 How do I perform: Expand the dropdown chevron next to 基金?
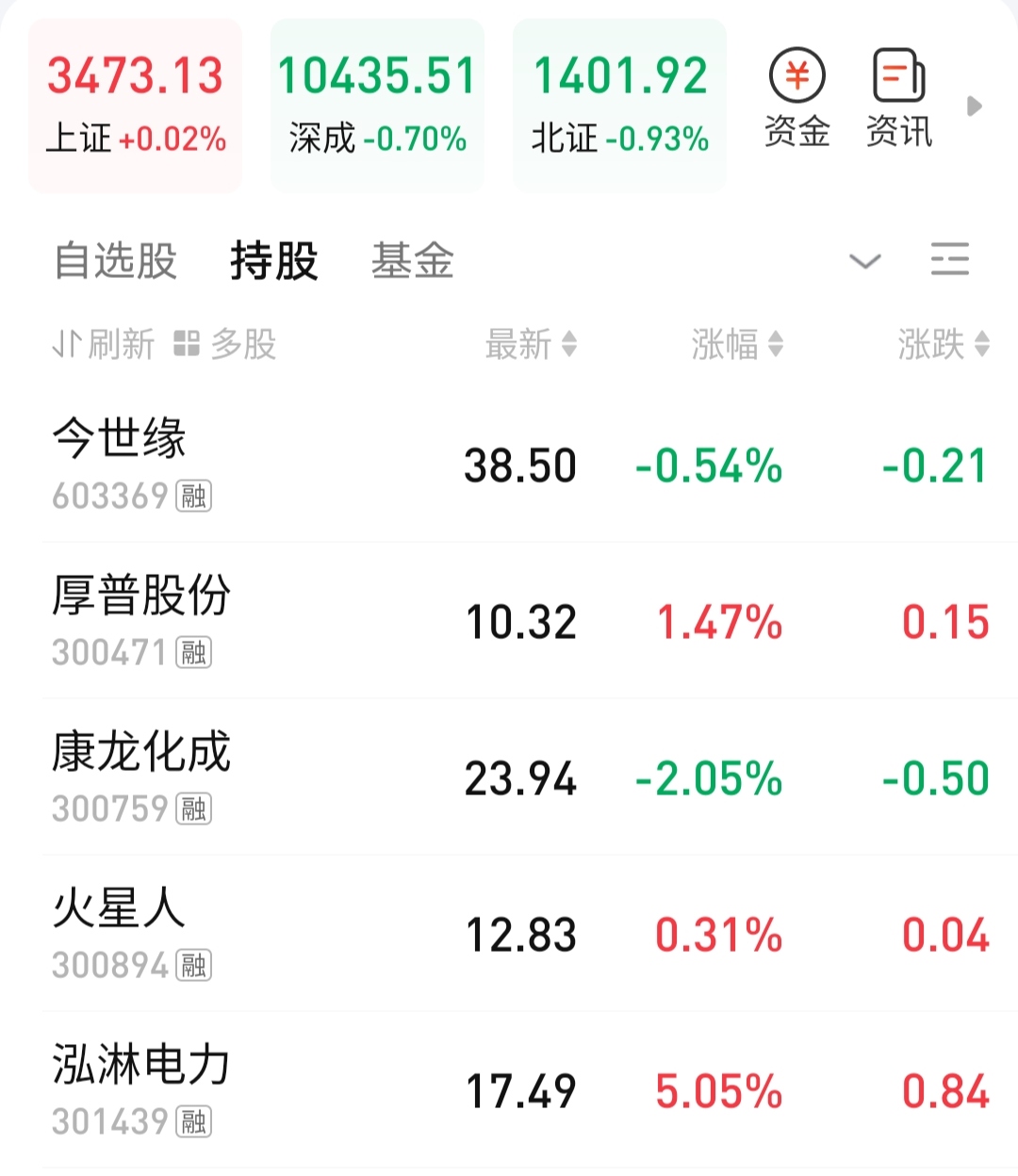864,262
